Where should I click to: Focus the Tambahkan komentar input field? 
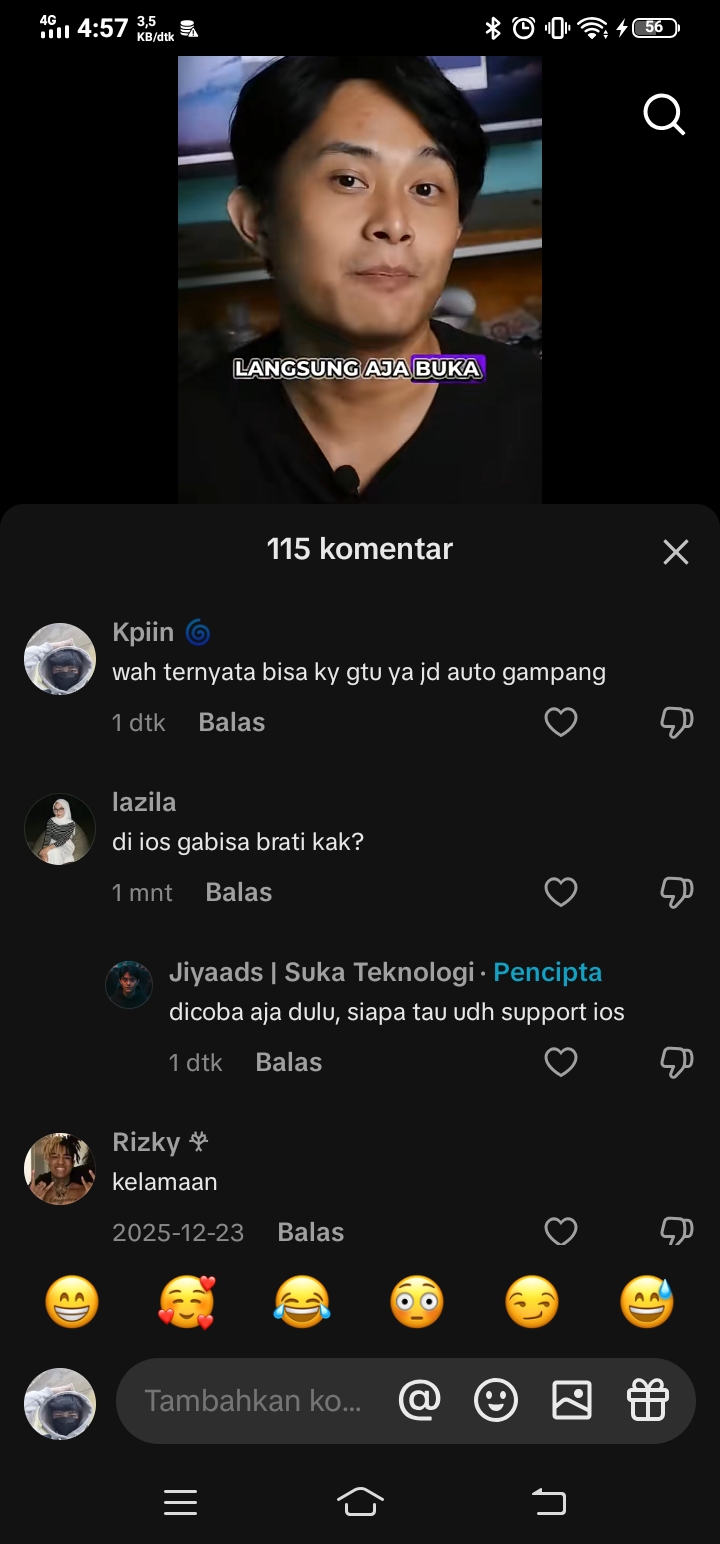pos(252,1401)
